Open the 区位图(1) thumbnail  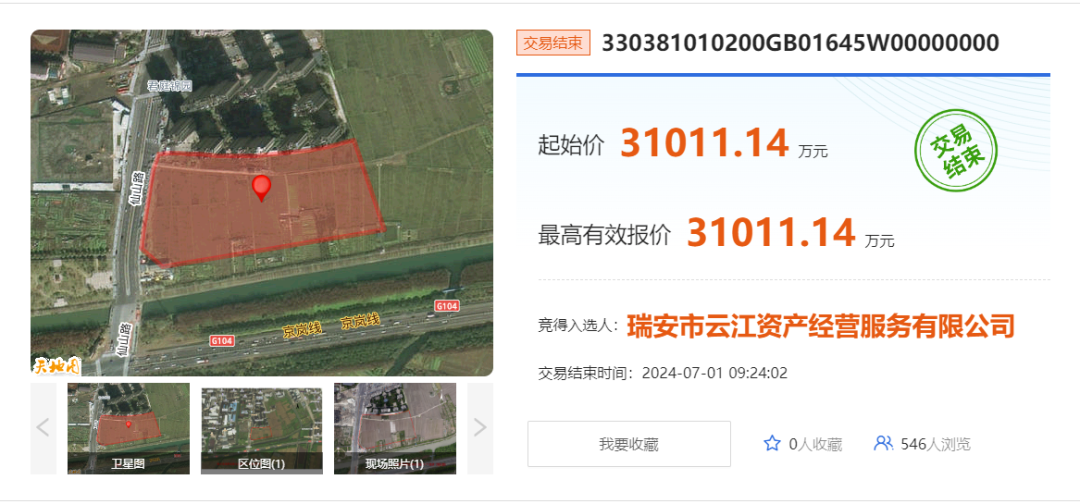tap(261, 428)
